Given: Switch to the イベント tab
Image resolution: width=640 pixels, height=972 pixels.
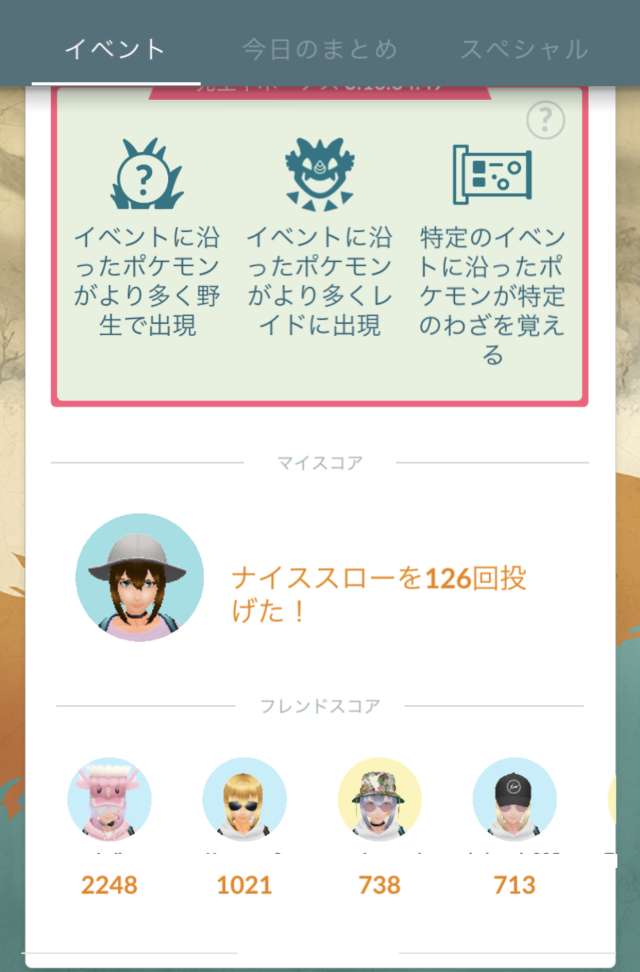Looking at the screenshot, I should pyautogui.click(x=115, y=48).
